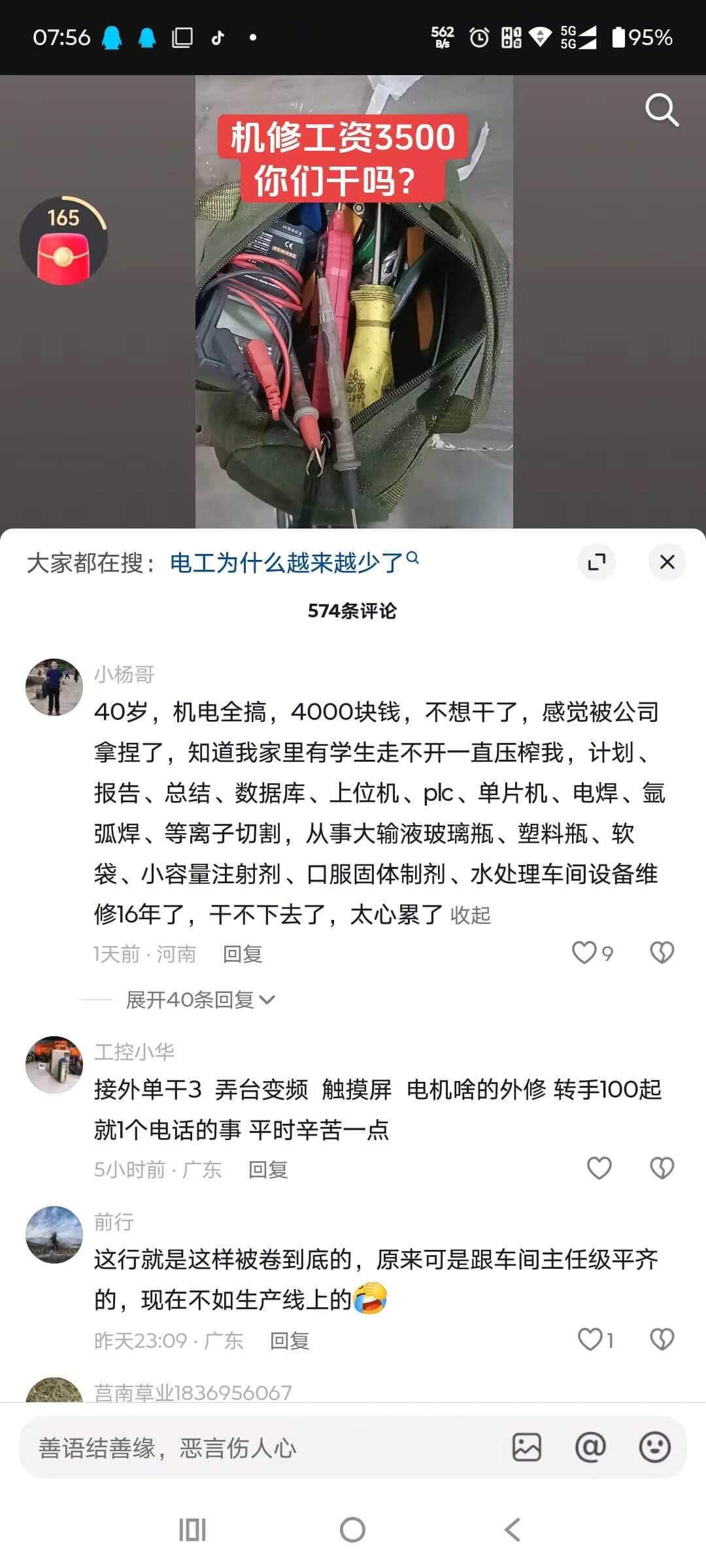The height and width of the screenshot is (1568, 706).
Task: Open the fullscreen expand icon on comment panel
Action: point(596,562)
